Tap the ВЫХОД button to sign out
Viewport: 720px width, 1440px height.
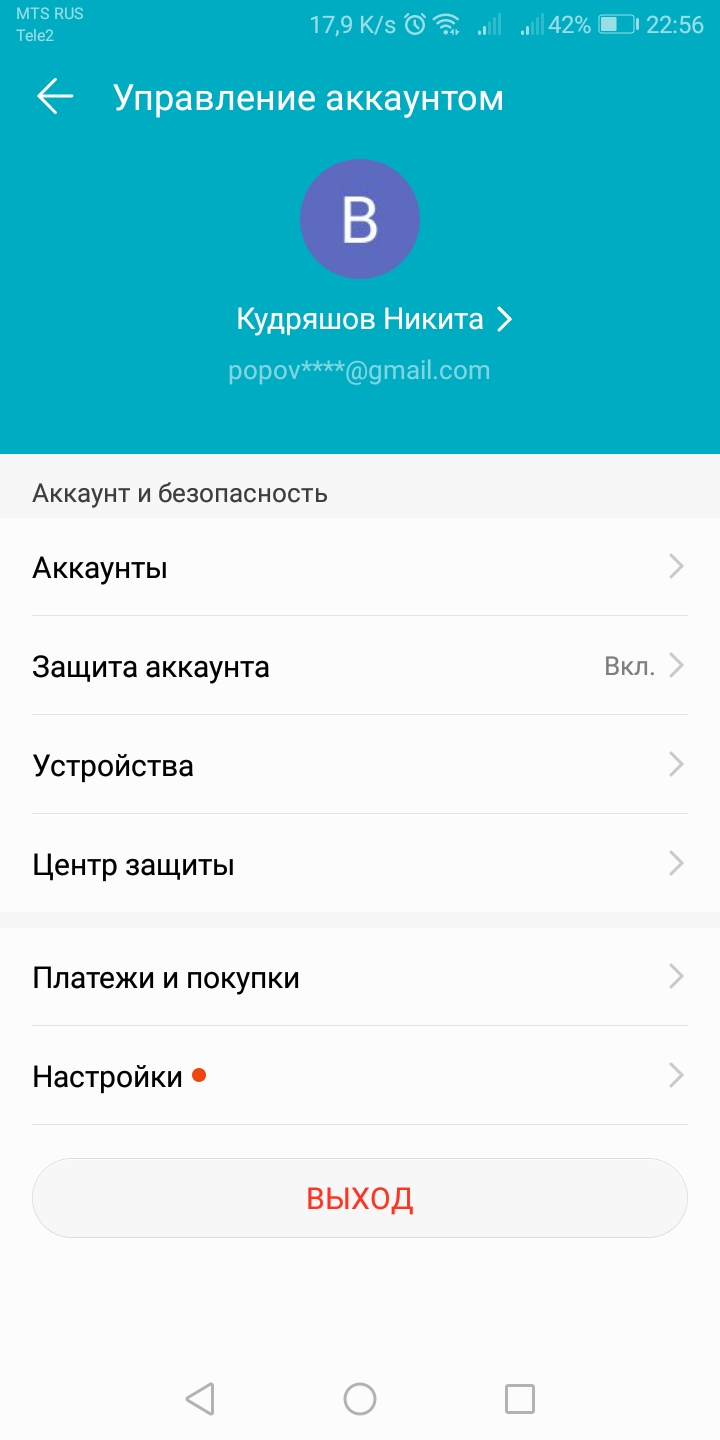tap(360, 1198)
